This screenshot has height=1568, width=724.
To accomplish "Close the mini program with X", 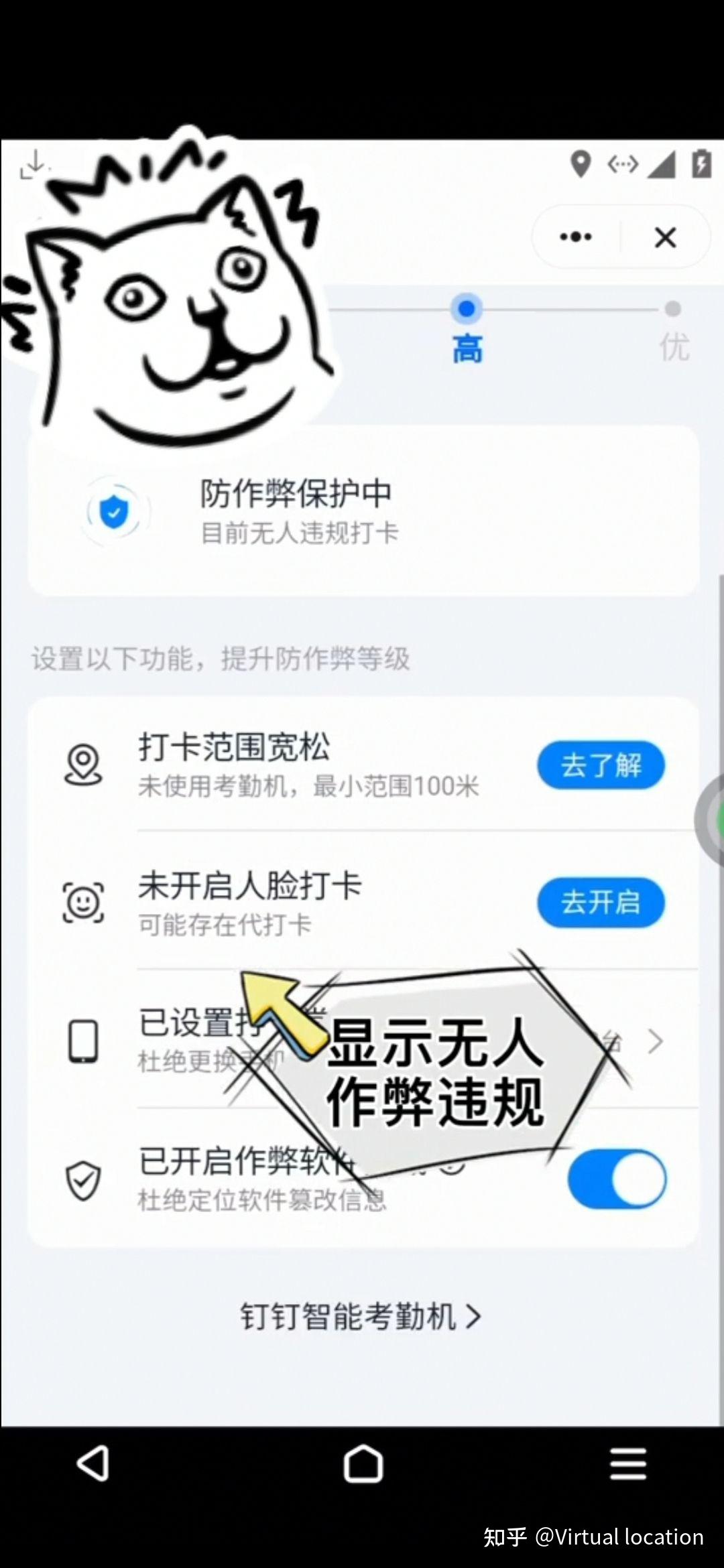I will [665, 237].
